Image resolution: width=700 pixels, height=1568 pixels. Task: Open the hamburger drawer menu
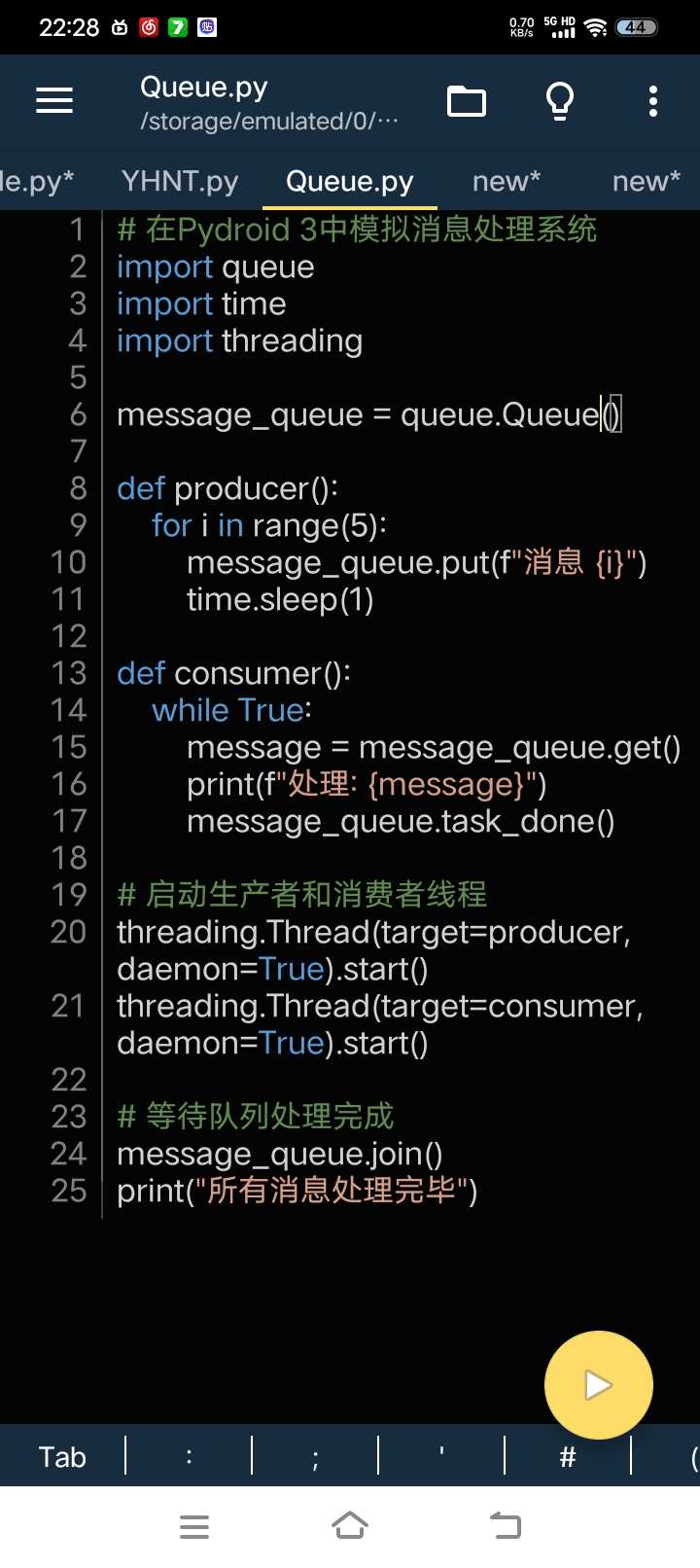54,100
